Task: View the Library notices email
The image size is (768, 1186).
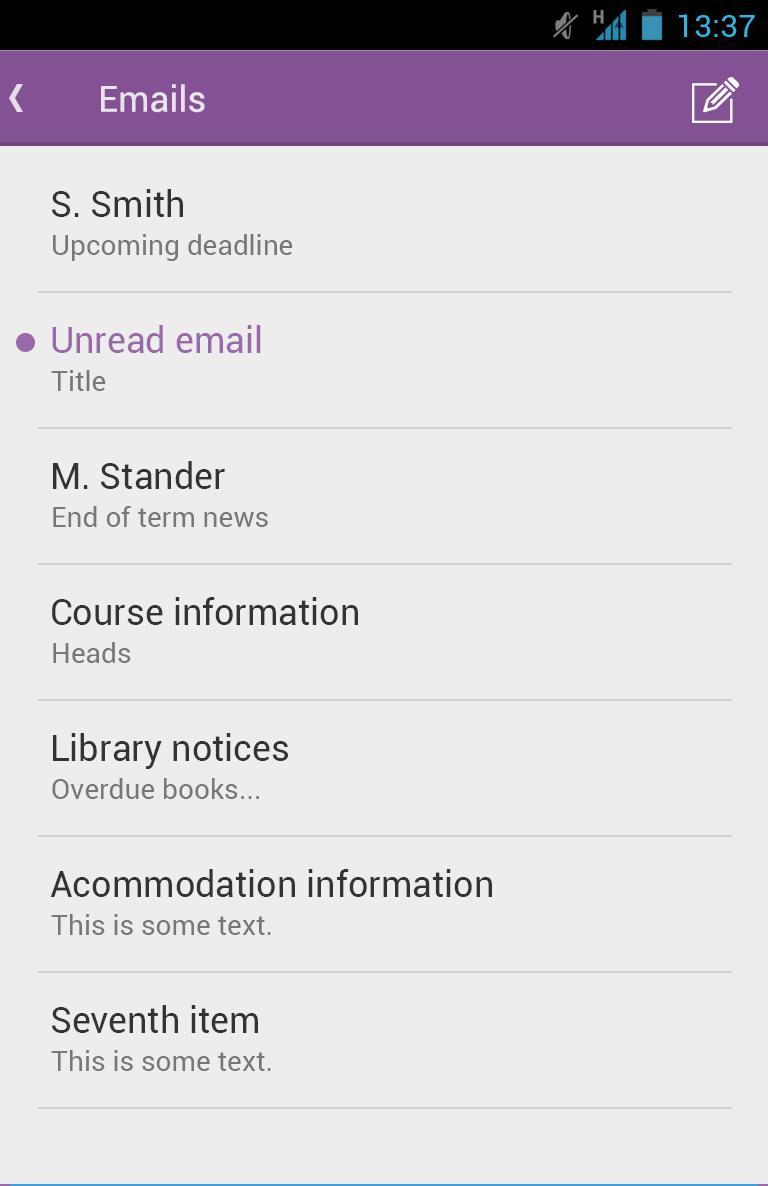Action: point(384,767)
